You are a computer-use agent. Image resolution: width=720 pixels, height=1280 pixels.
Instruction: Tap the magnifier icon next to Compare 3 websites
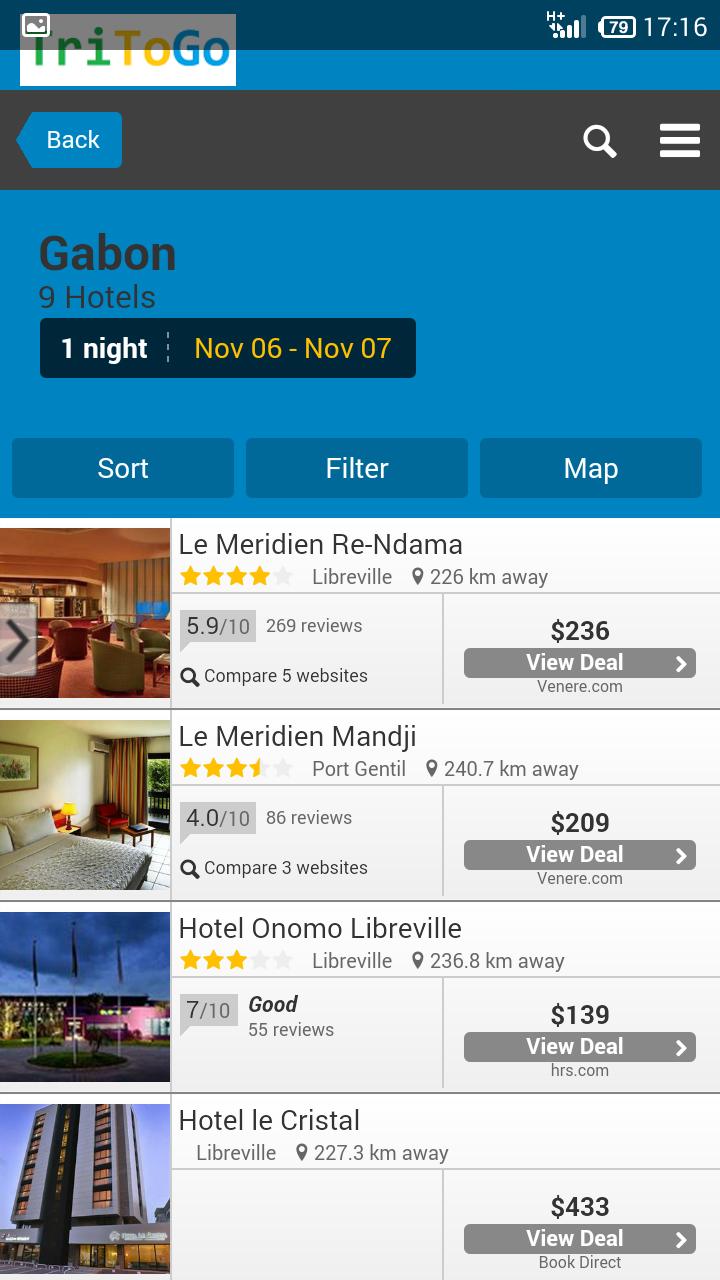[x=189, y=868]
